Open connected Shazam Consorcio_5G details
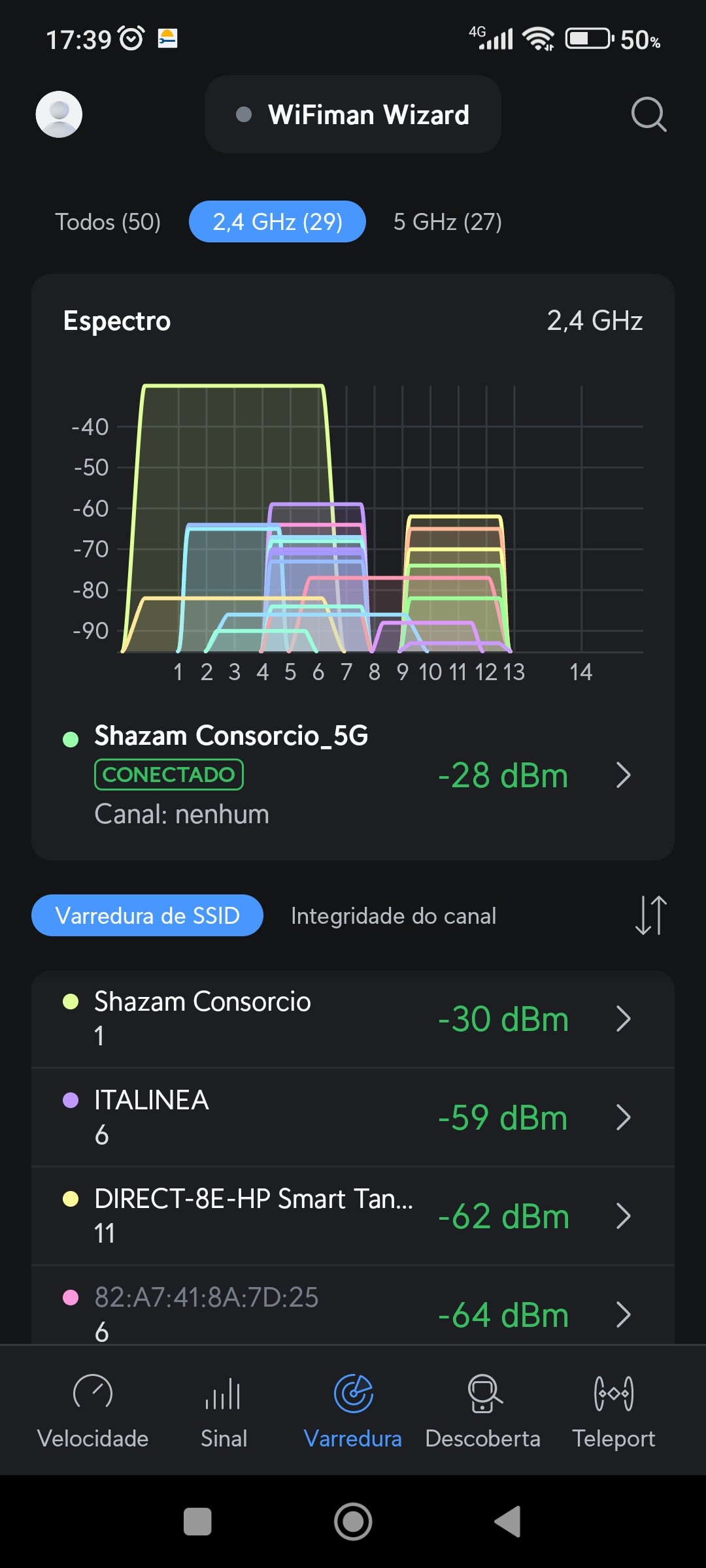 click(x=353, y=776)
